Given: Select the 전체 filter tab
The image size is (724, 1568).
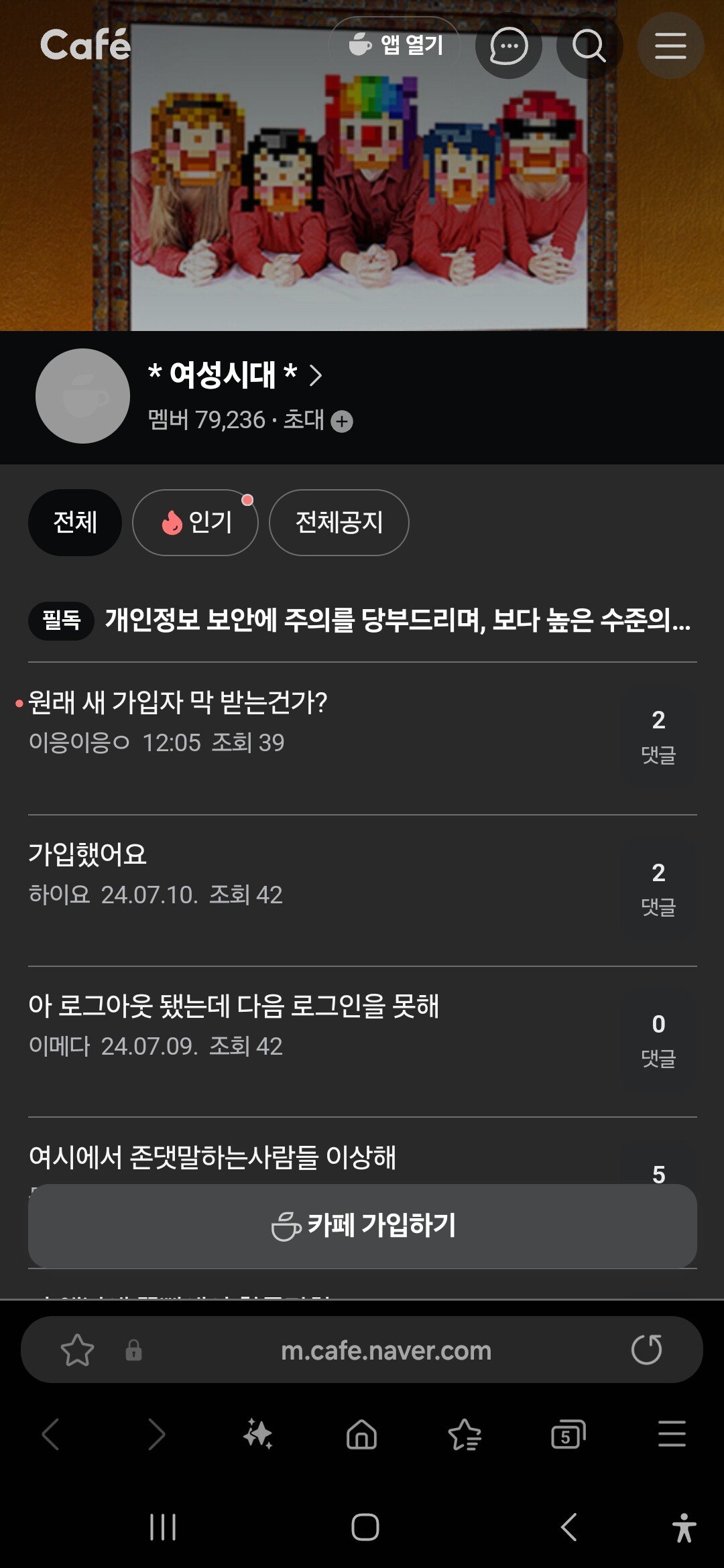Looking at the screenshot, I should coord(75,523).
